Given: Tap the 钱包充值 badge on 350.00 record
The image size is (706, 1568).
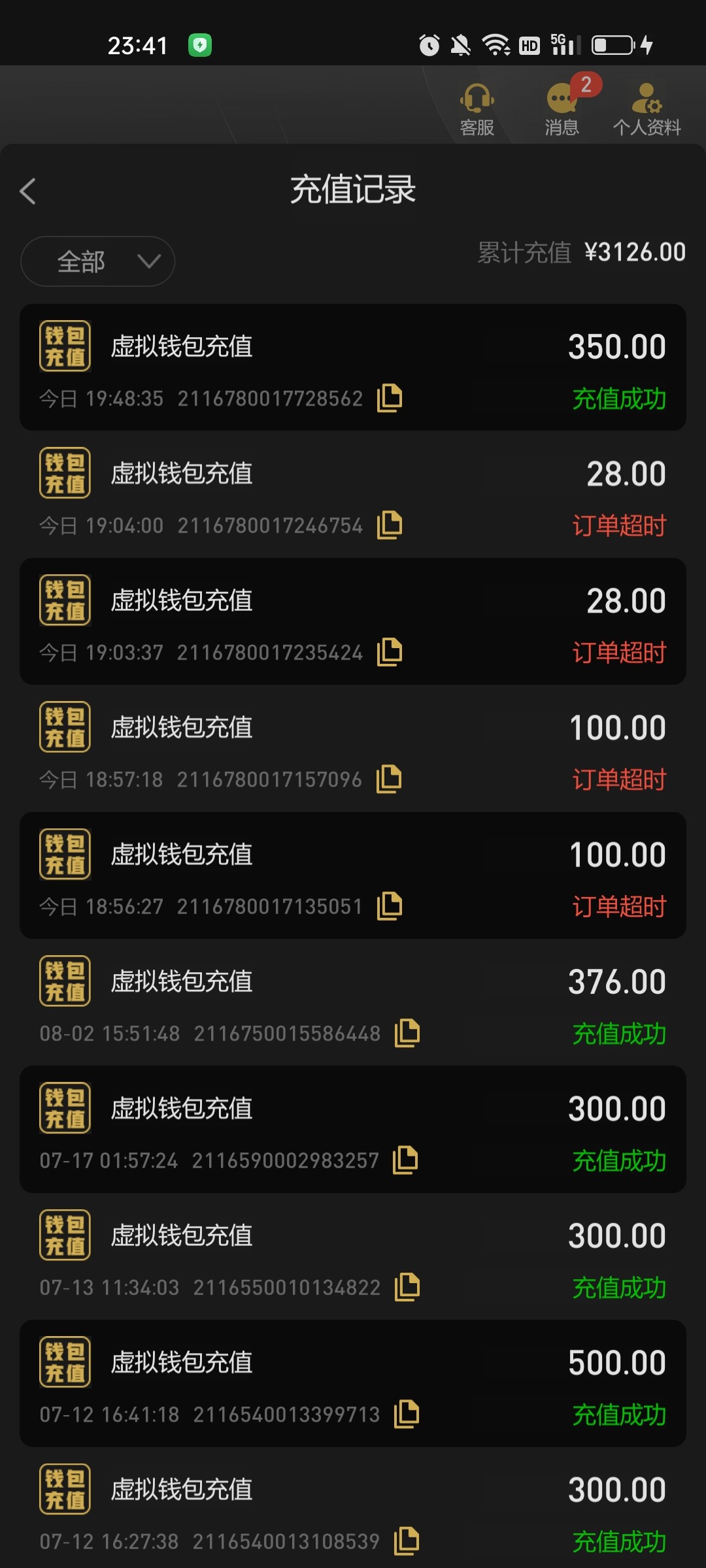Looking at the screenshot, I should 65,346.
